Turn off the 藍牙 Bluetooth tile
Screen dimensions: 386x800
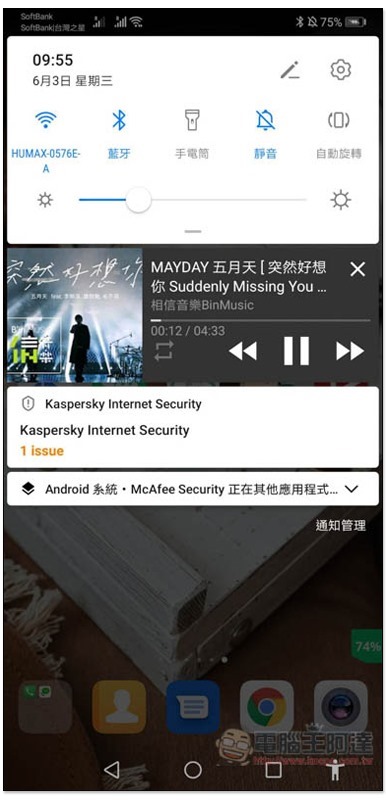click(119, 134)
